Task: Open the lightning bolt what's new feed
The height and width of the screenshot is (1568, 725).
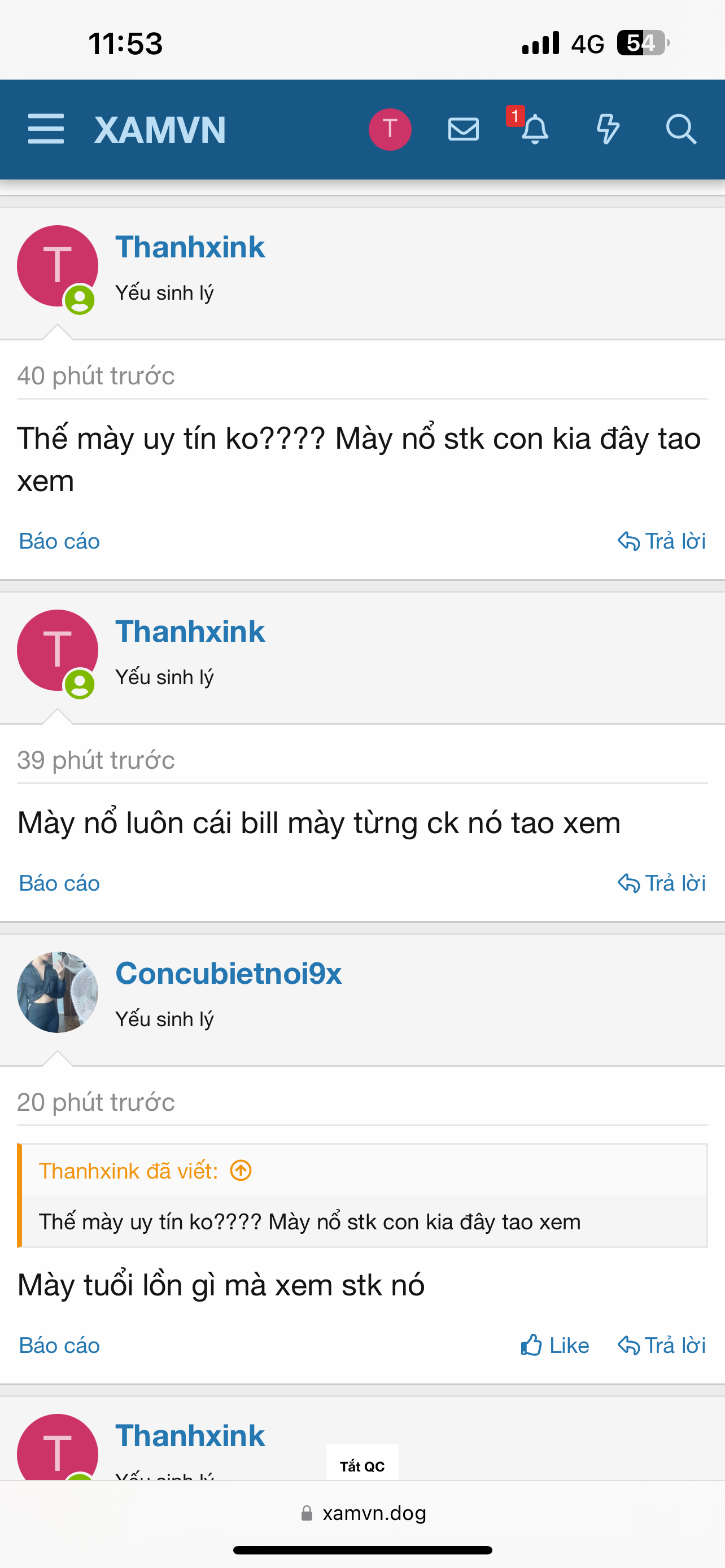Action: (608, 129)
